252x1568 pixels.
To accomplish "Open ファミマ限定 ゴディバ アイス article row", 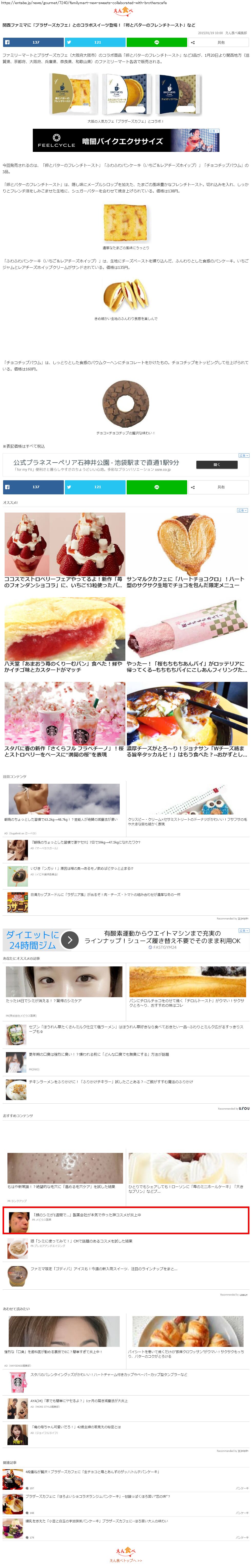I will point(104,1269).
